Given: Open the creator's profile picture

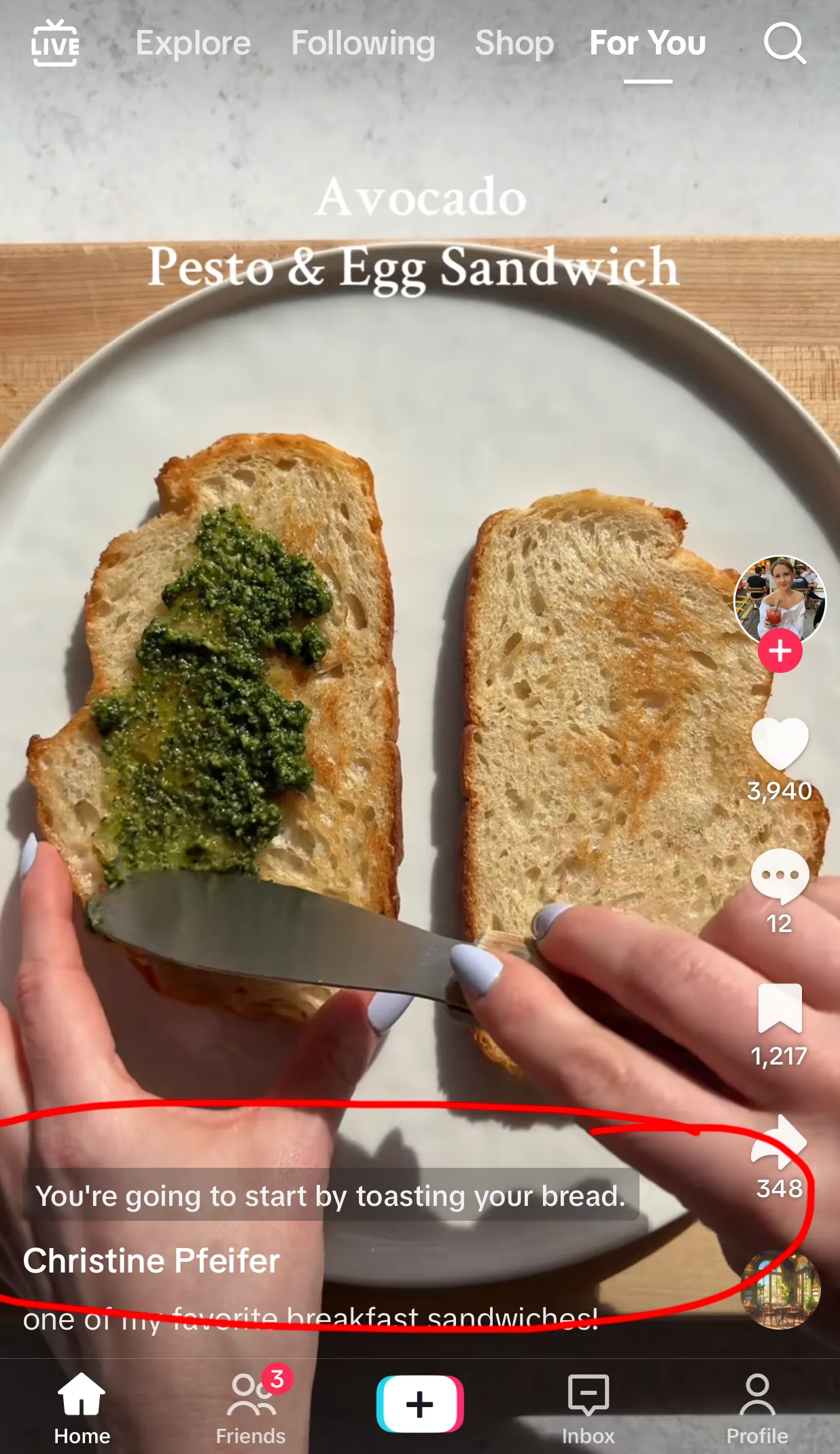Looking at the screenshot, I should click(780, 598).
